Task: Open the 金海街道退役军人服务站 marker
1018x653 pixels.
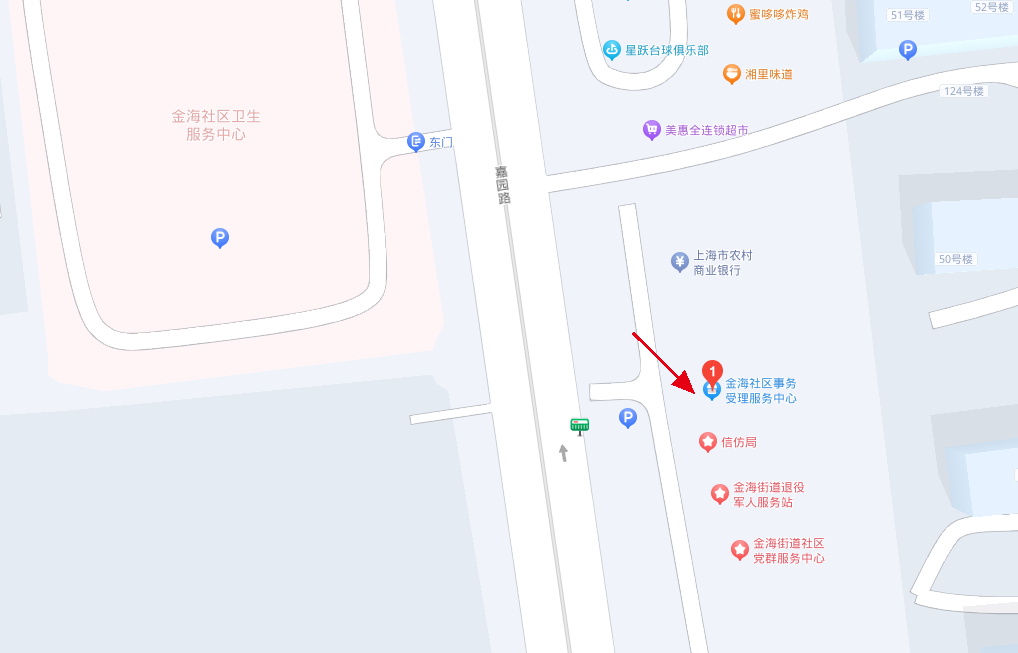Action: [719, 493]
